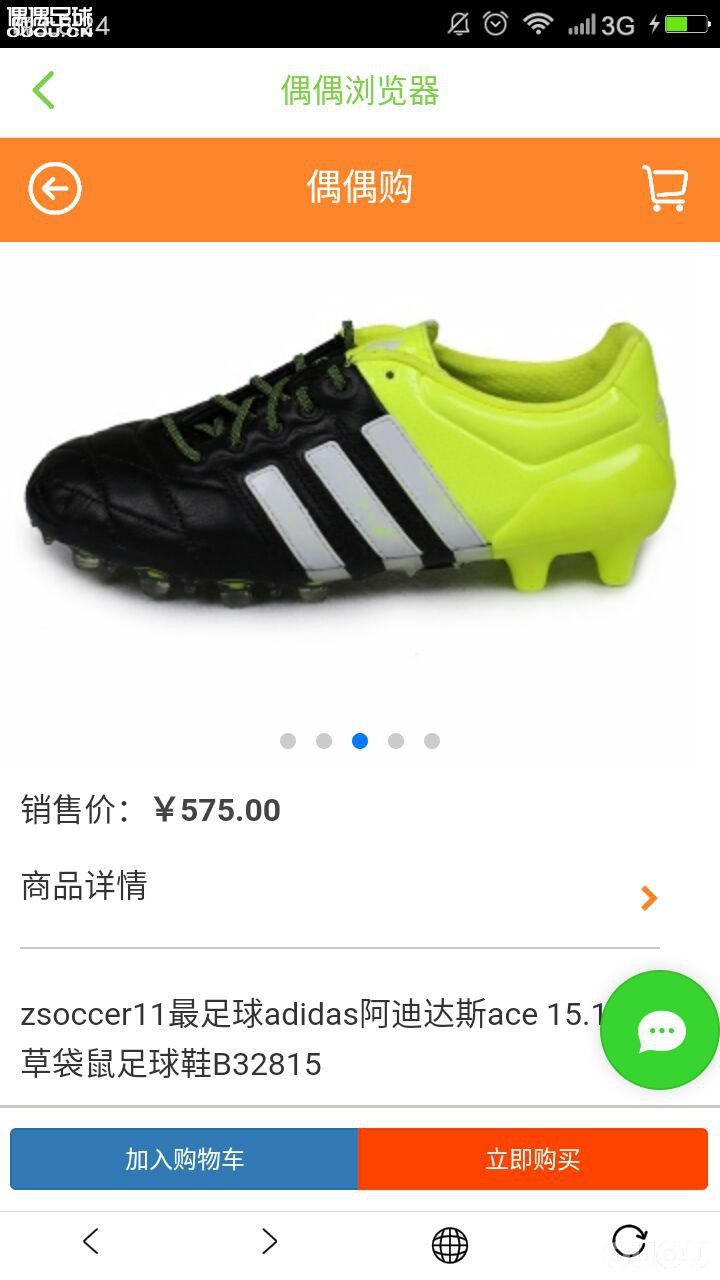
Task: Open the chat support bubble
Action: point(659,1030)
